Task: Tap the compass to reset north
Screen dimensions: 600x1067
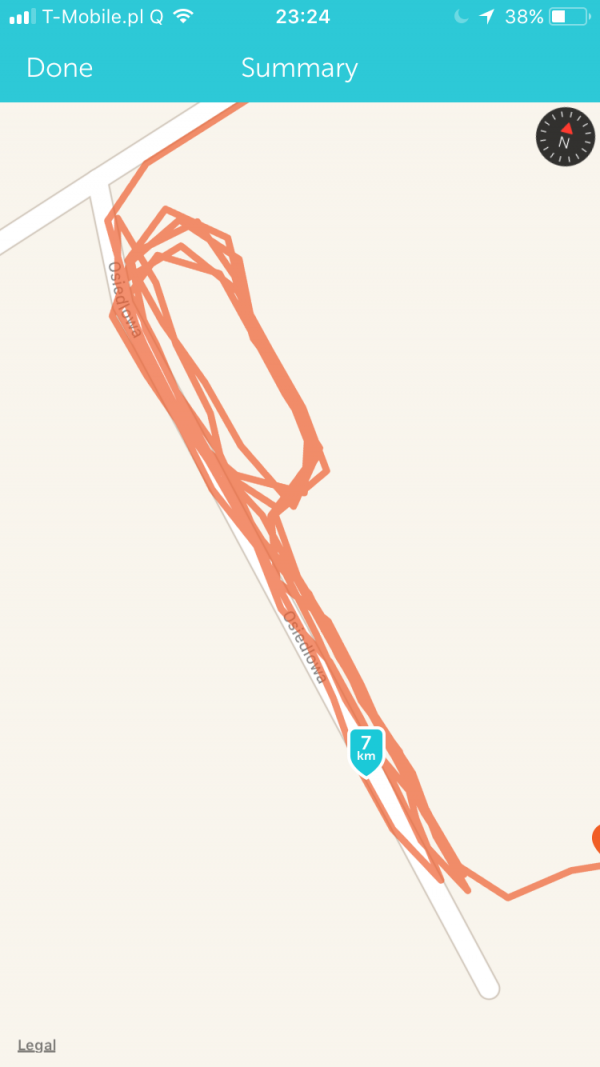Action: pyautogui.click(x=563, y=139)
